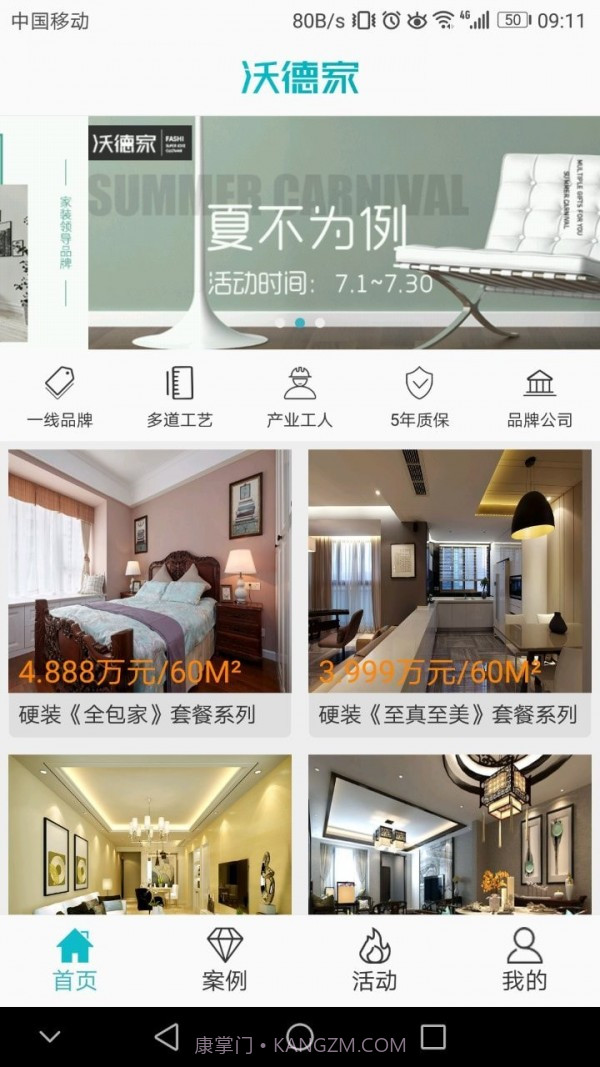The image size is (600, 1067).
Task: Open the 我的 profile tab
Action: [x=524, y=960]
